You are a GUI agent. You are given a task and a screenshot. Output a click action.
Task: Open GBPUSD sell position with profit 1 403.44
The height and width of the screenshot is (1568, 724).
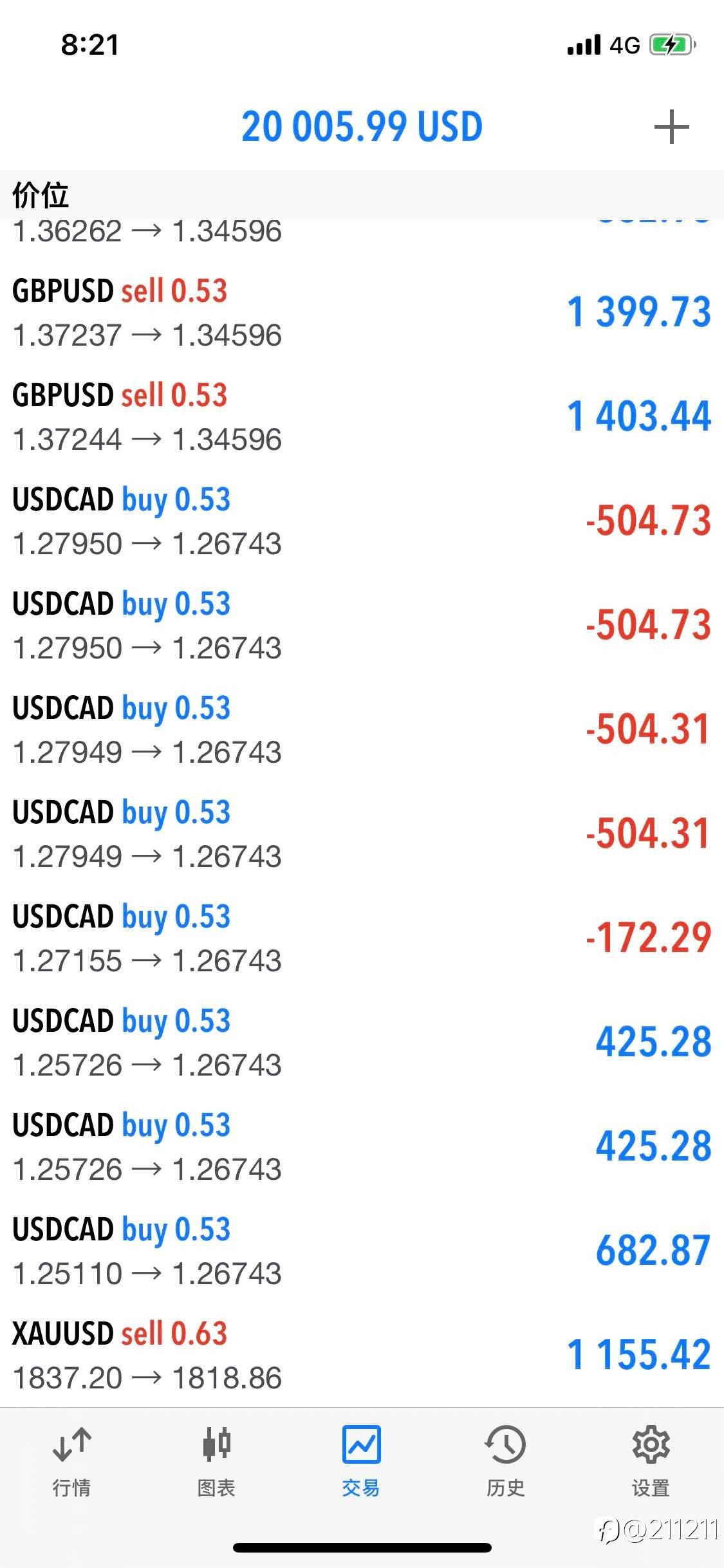click(x=362, y=416)
